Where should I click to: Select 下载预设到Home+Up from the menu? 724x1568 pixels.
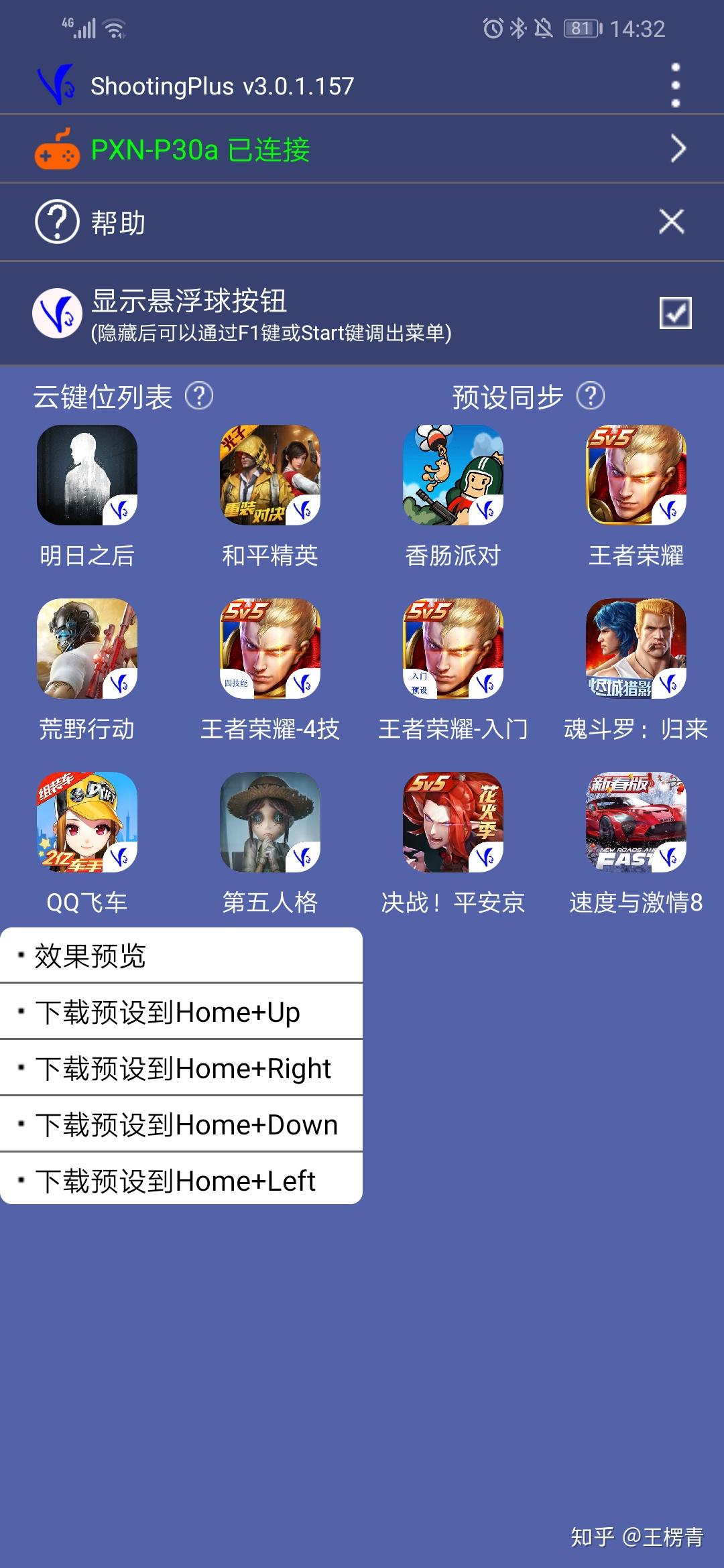pyautogui.click(x=181, y=1013)
